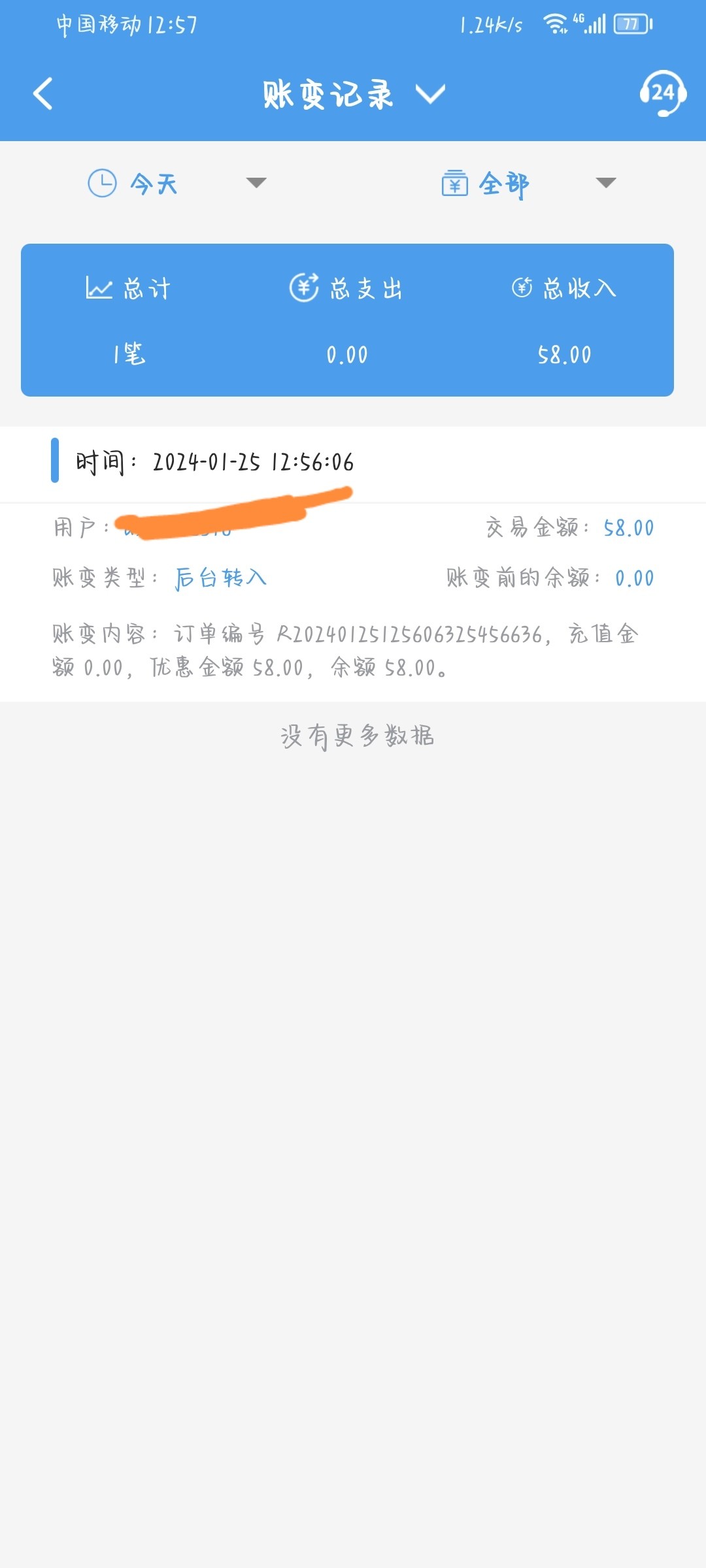Image resolution: width=706 pixels, height=1568 pixels.
Task: Tap the 24-hour customer service headset icon
Action: tap(660, 93)
